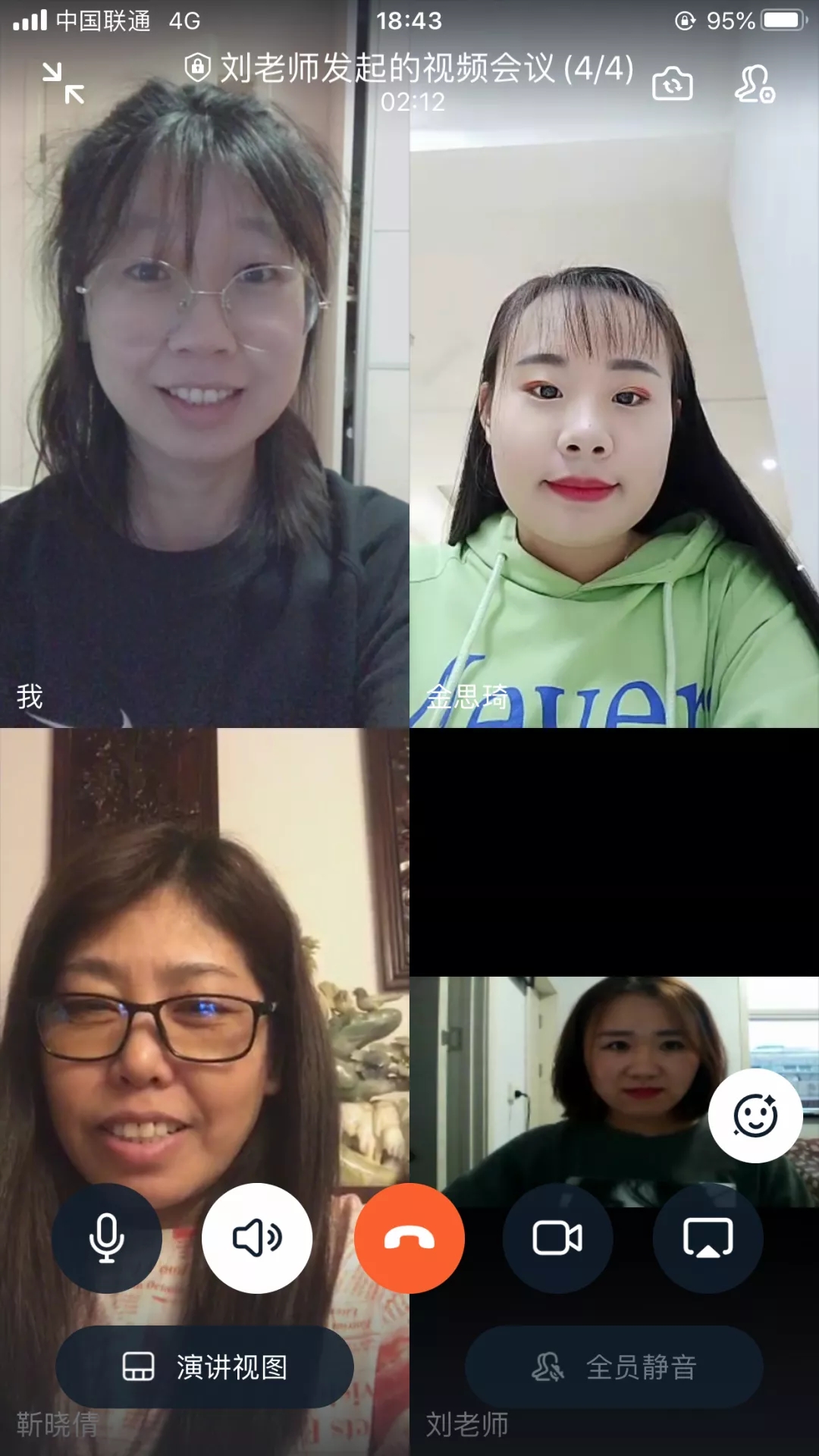The image size is (819, 1456).
Task: Mute everyone with 全员静音
Action: pos(614,1367)
